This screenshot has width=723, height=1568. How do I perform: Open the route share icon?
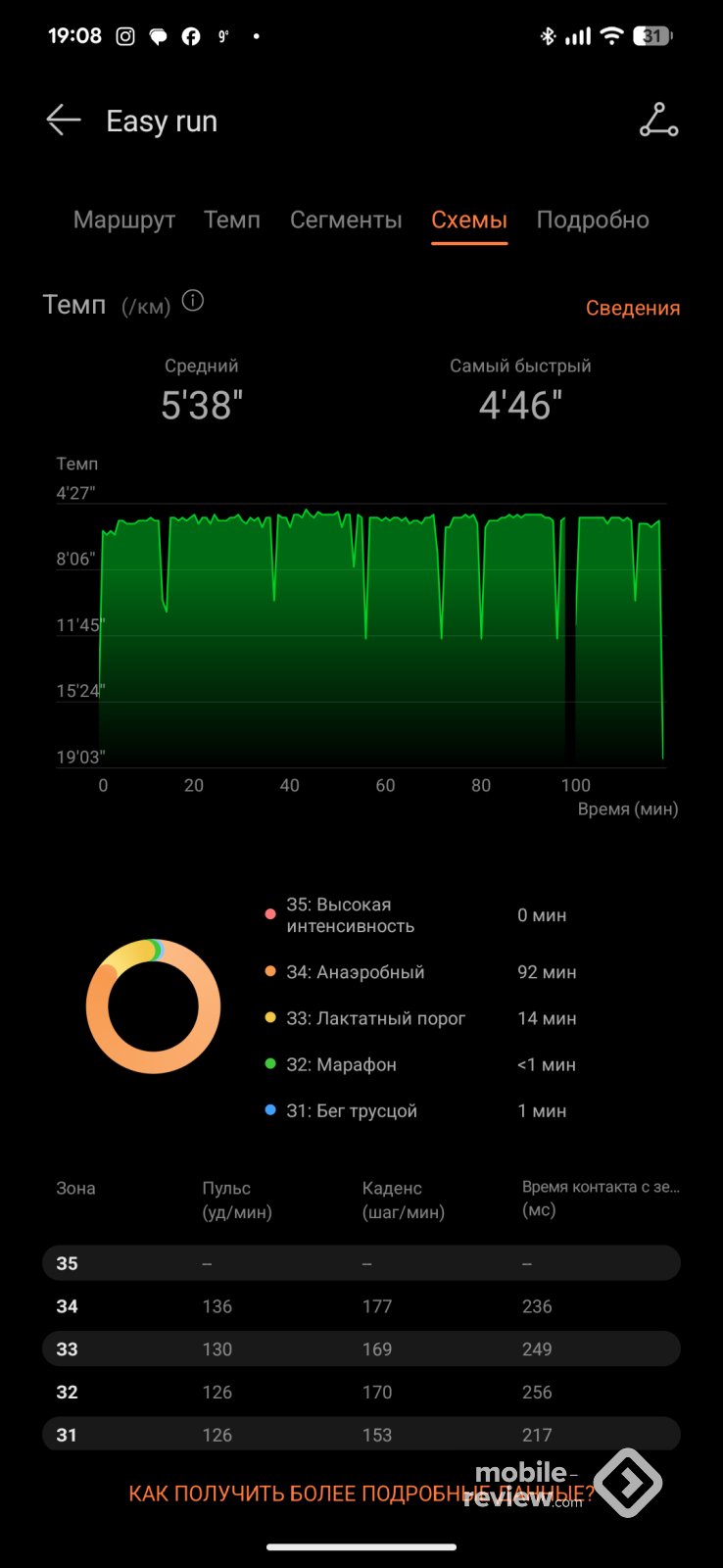pyautogui.click(x=658, y=121)
